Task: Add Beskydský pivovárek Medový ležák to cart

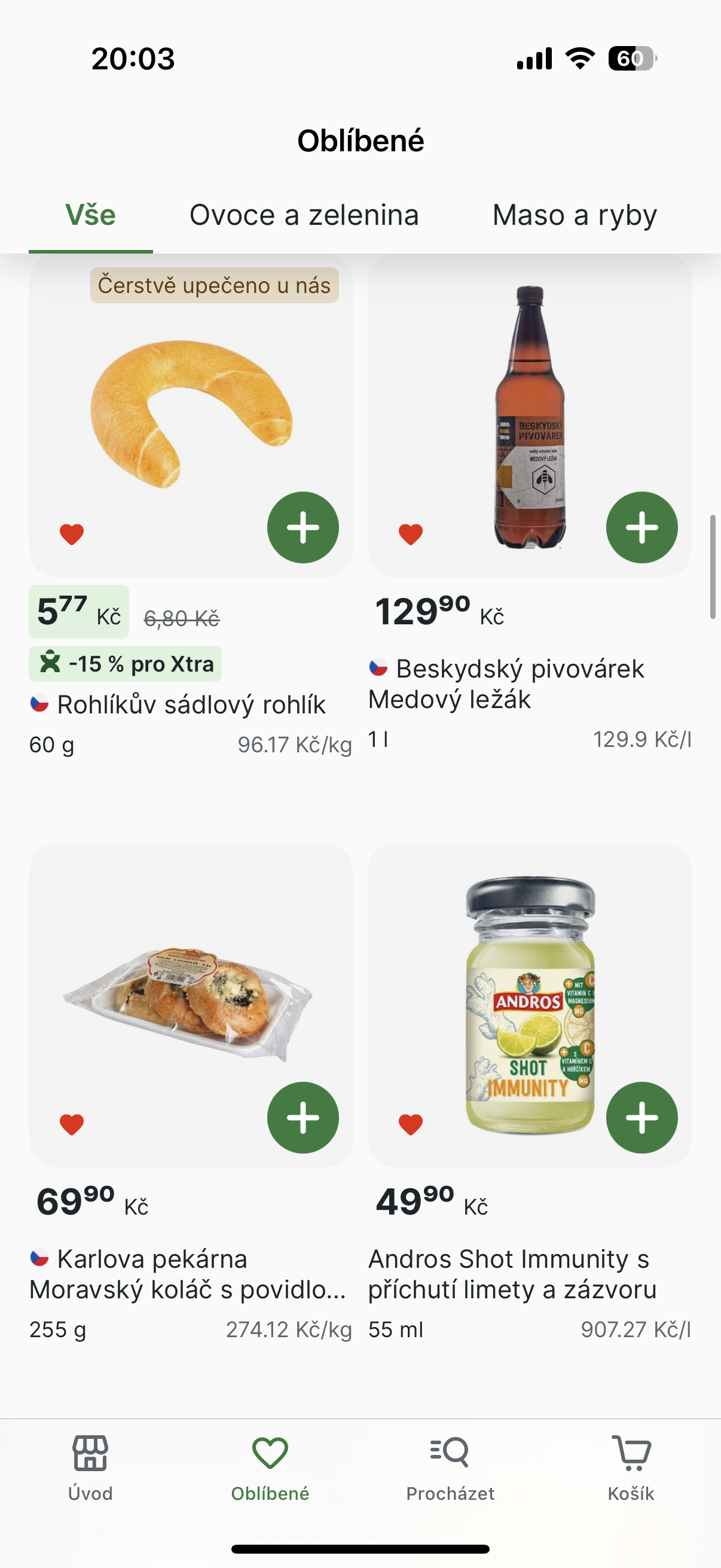Action: point(642,527)
